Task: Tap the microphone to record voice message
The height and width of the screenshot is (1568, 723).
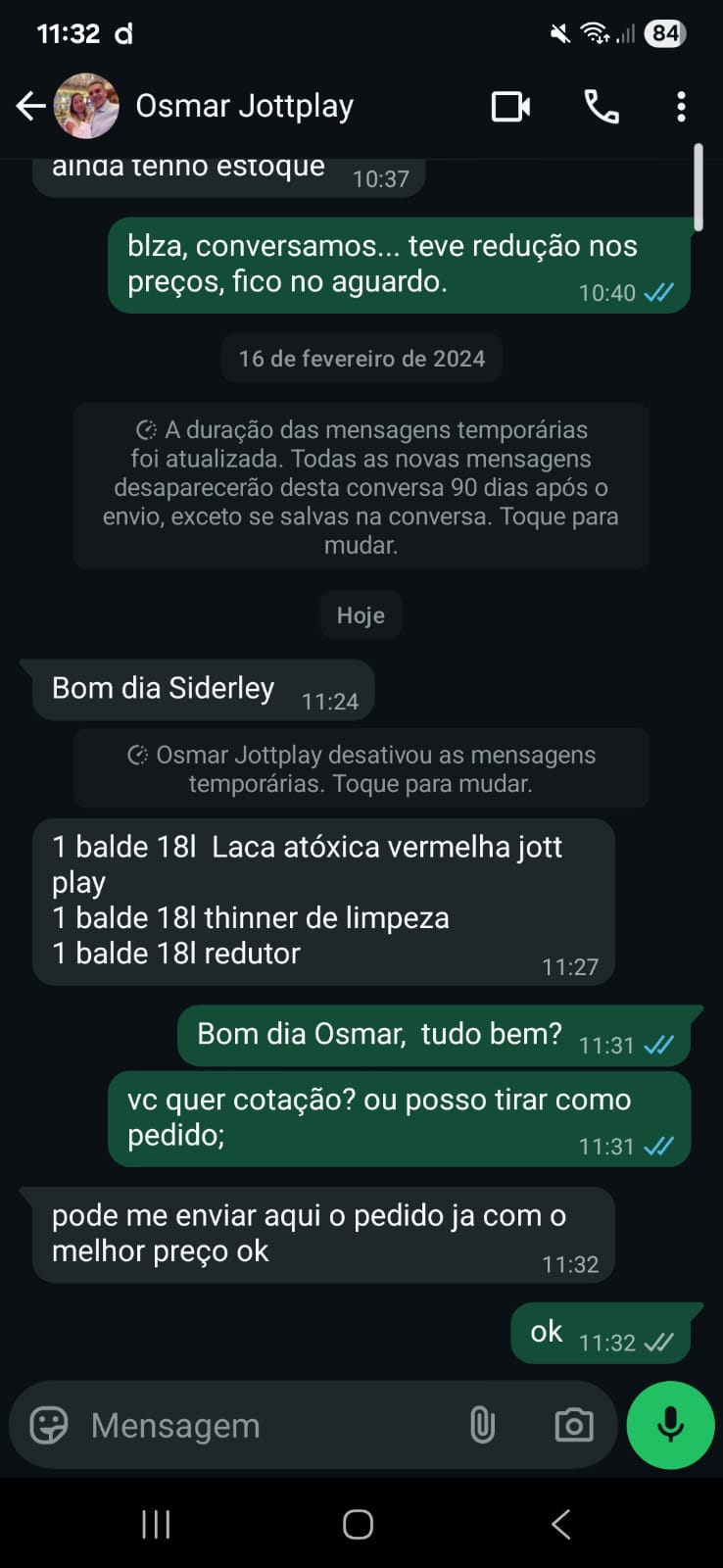Action: [x=670, y=1425]
